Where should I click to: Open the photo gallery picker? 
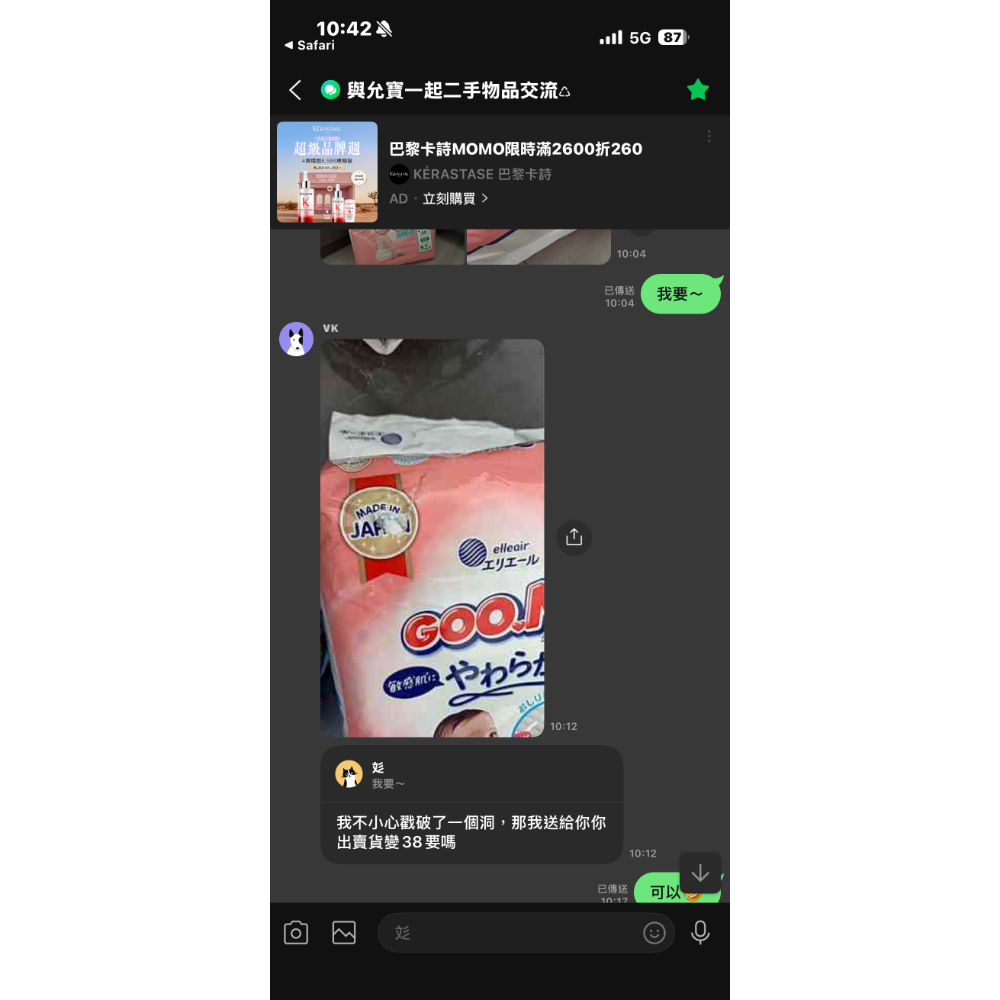pyautogui.click(x=344, y=933)
